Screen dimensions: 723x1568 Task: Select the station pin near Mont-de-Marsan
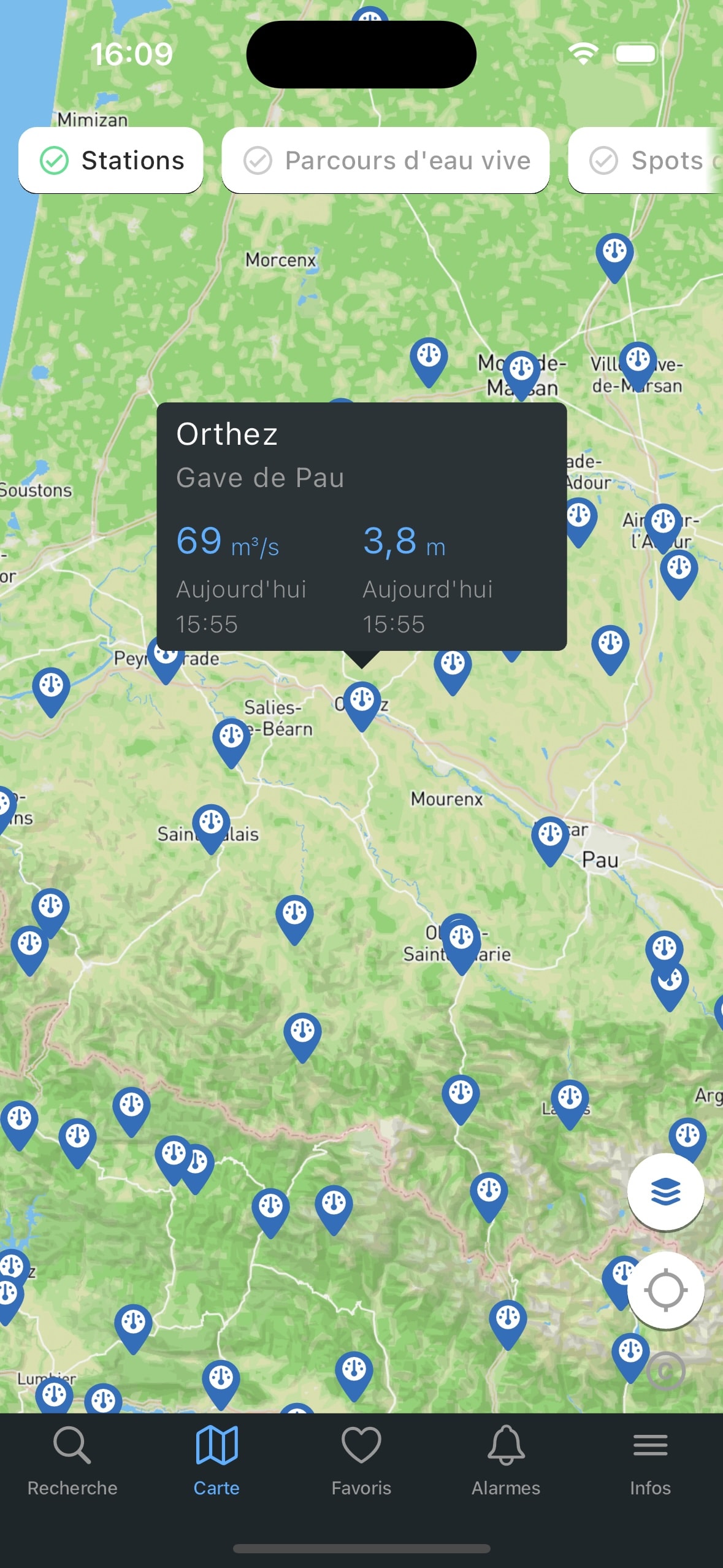pyautogui.click(x=521, y=369)
